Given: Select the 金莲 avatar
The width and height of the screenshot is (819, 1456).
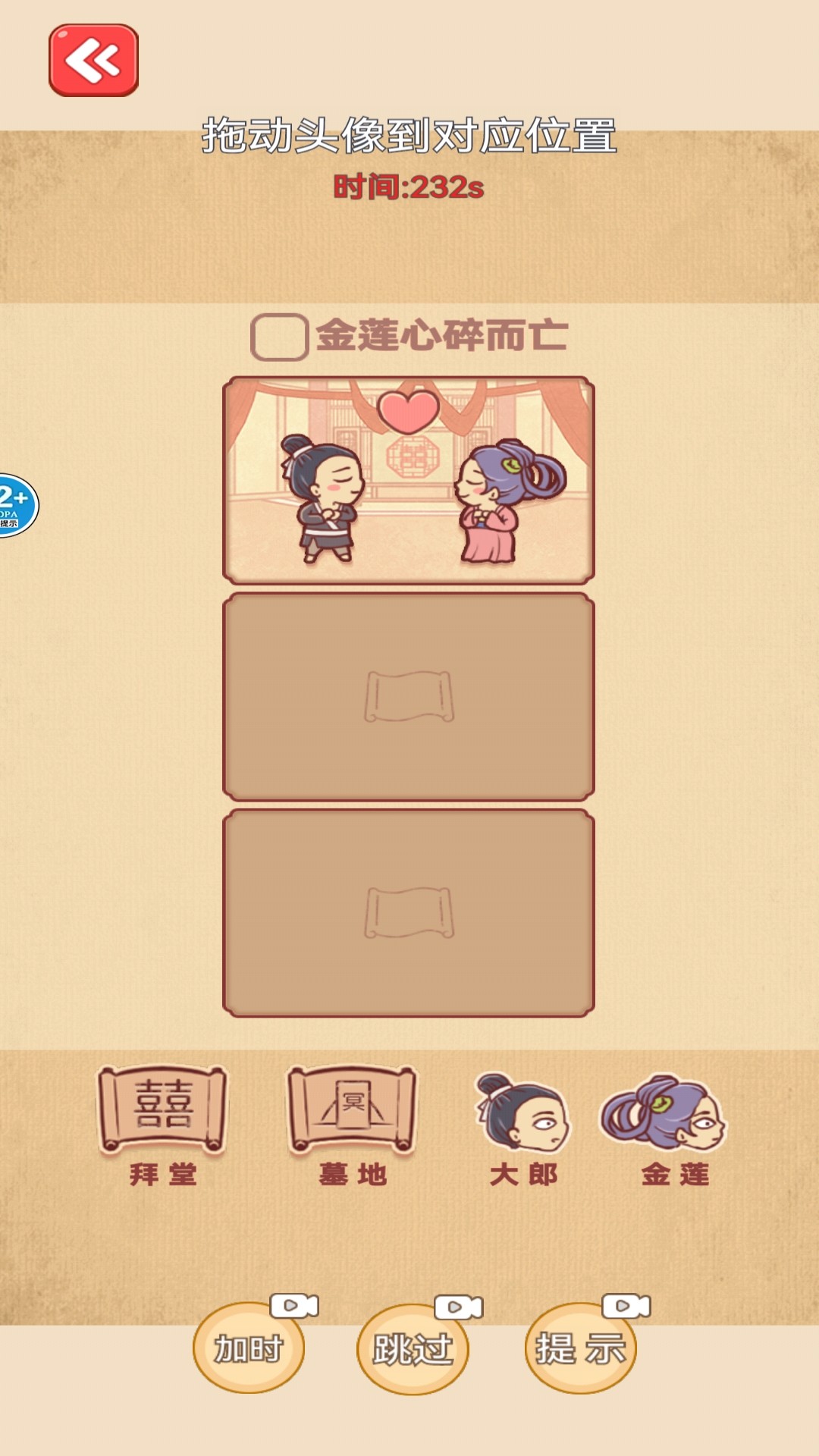Looking at the screenshot, I should coord(666,1113).
